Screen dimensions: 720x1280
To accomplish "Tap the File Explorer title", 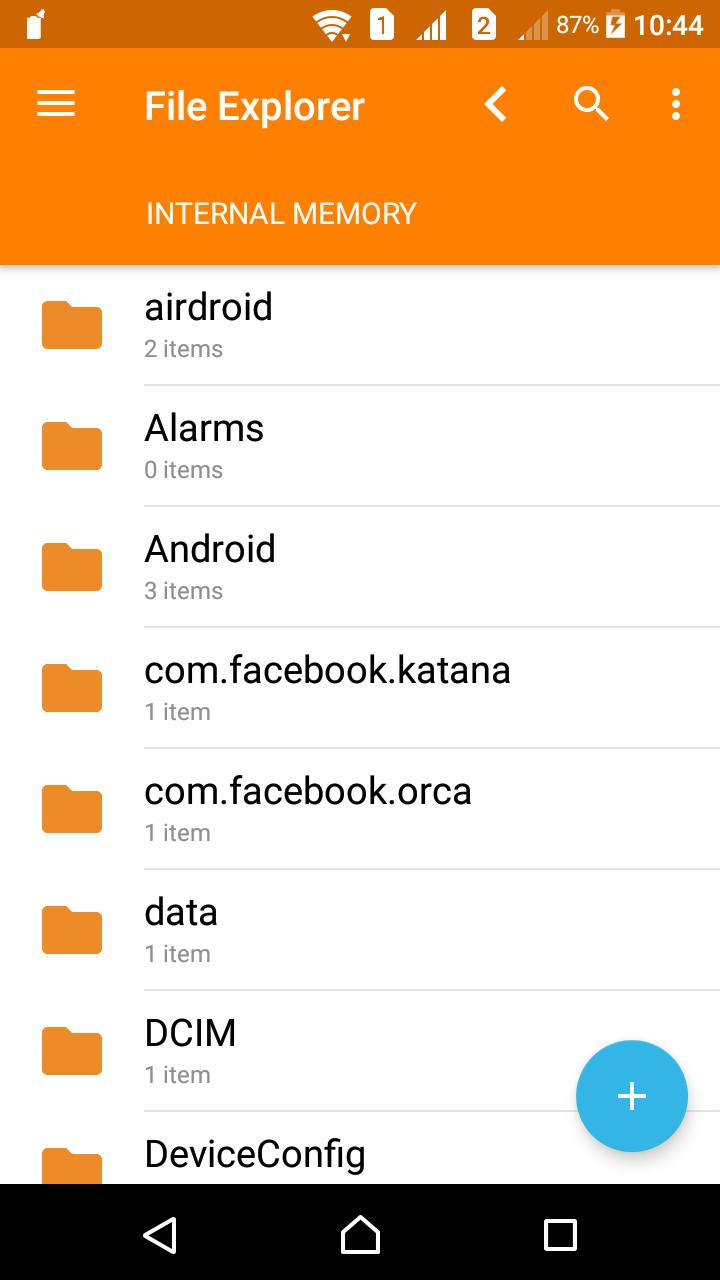I will 255,104.
